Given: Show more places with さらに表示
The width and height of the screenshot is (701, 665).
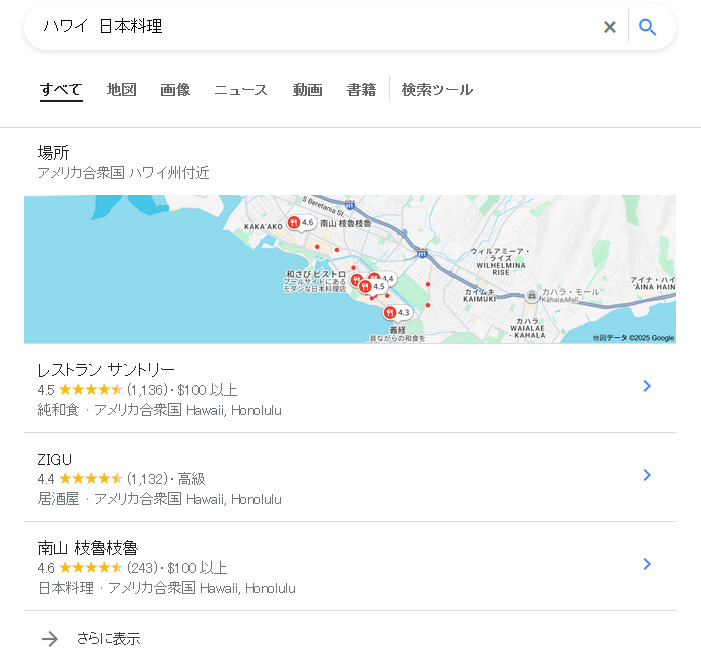Looking at the screenshot, I should [x=108, y=639].
